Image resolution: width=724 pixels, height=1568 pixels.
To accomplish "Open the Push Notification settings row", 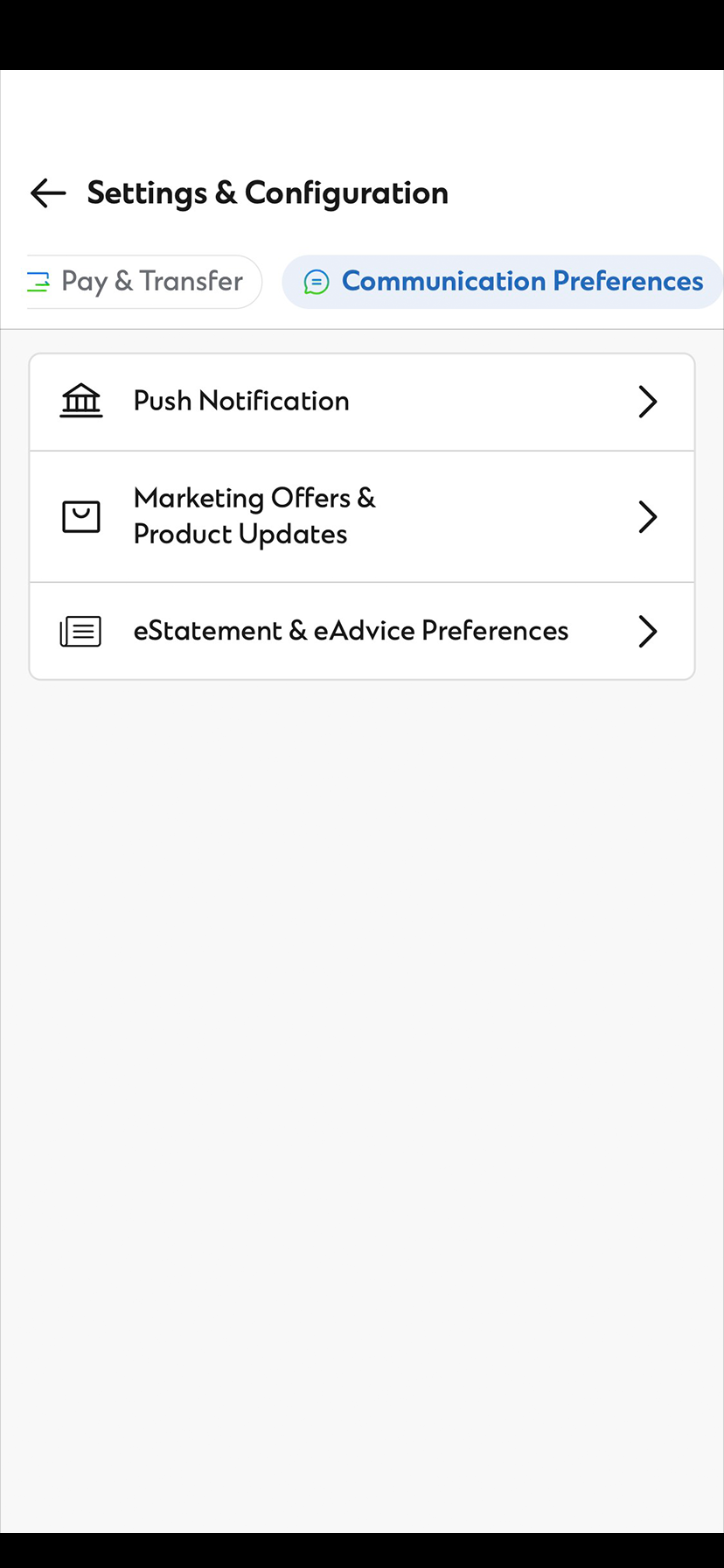I will click(361, 401).
